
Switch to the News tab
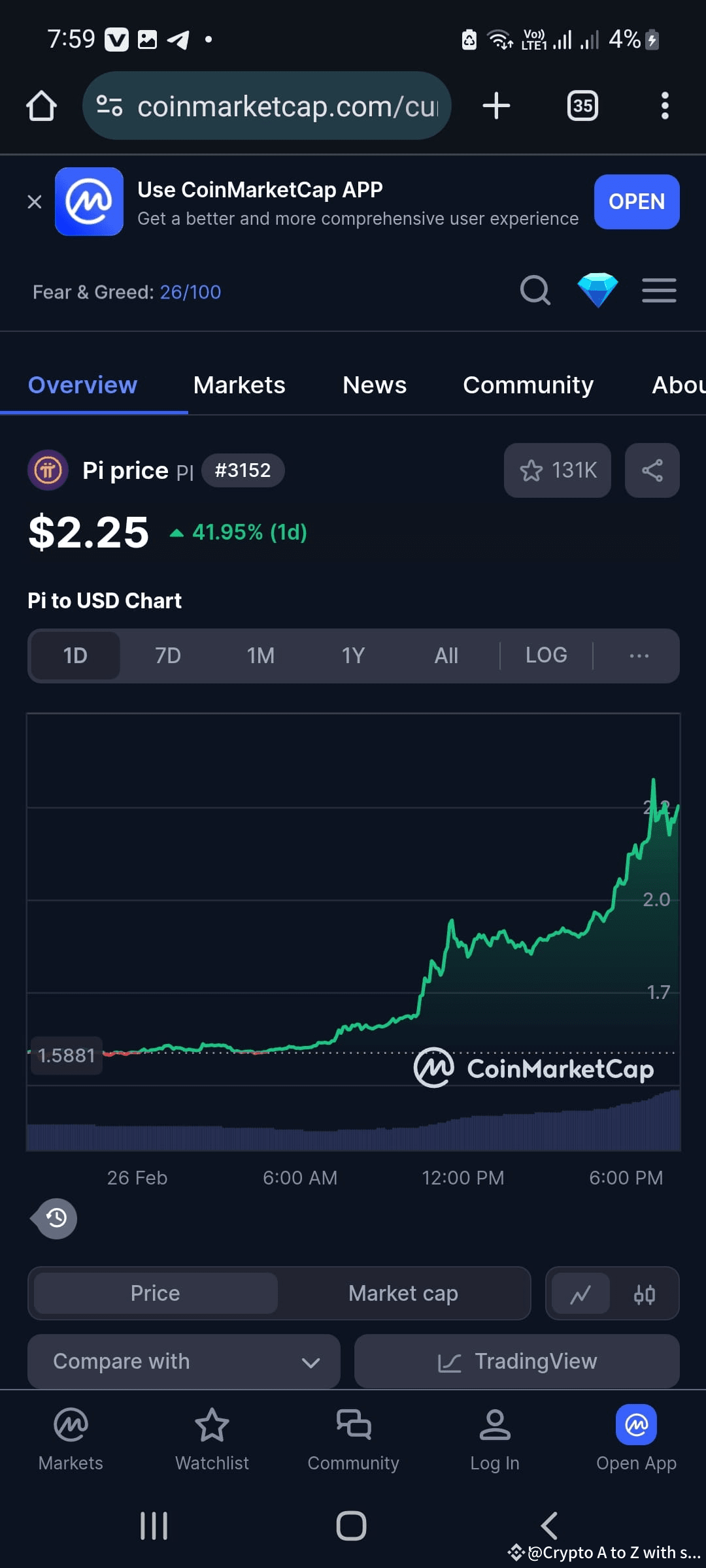[375, 385]
